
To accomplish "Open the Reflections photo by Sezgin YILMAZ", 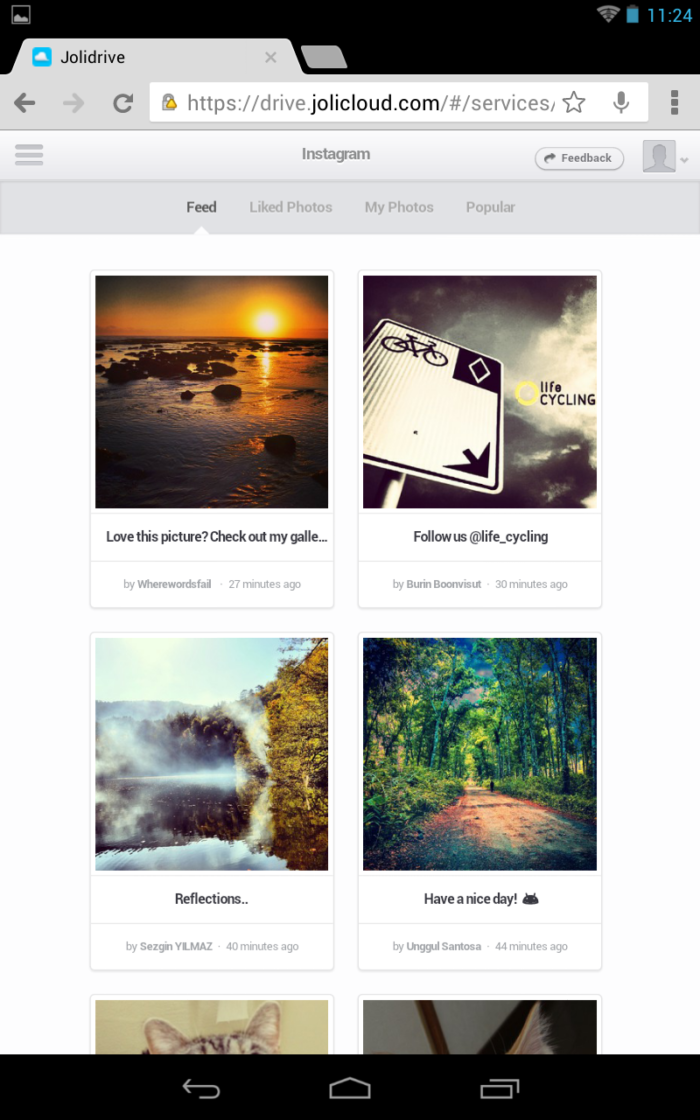I will (x=212, y=754).
